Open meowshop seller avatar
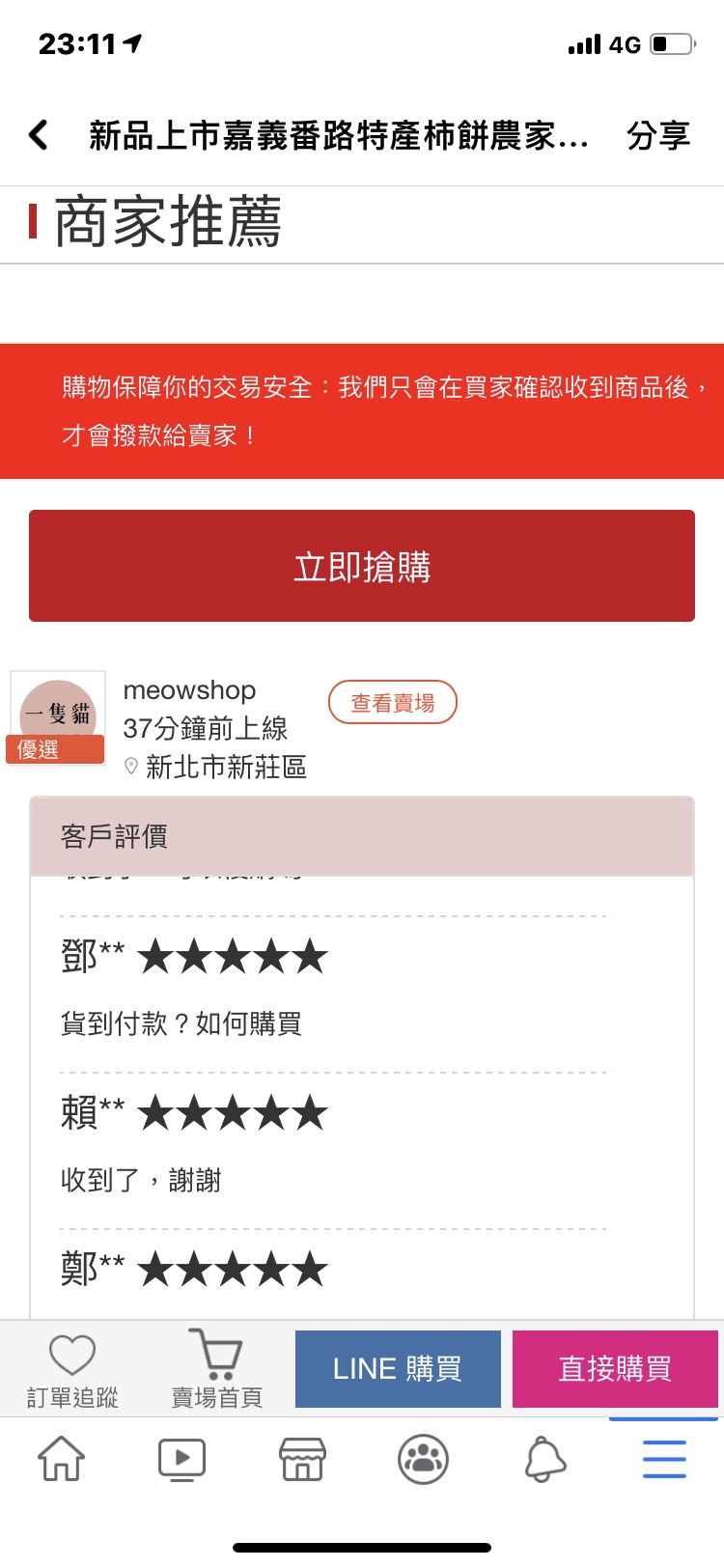 click(x=58, y=717)
